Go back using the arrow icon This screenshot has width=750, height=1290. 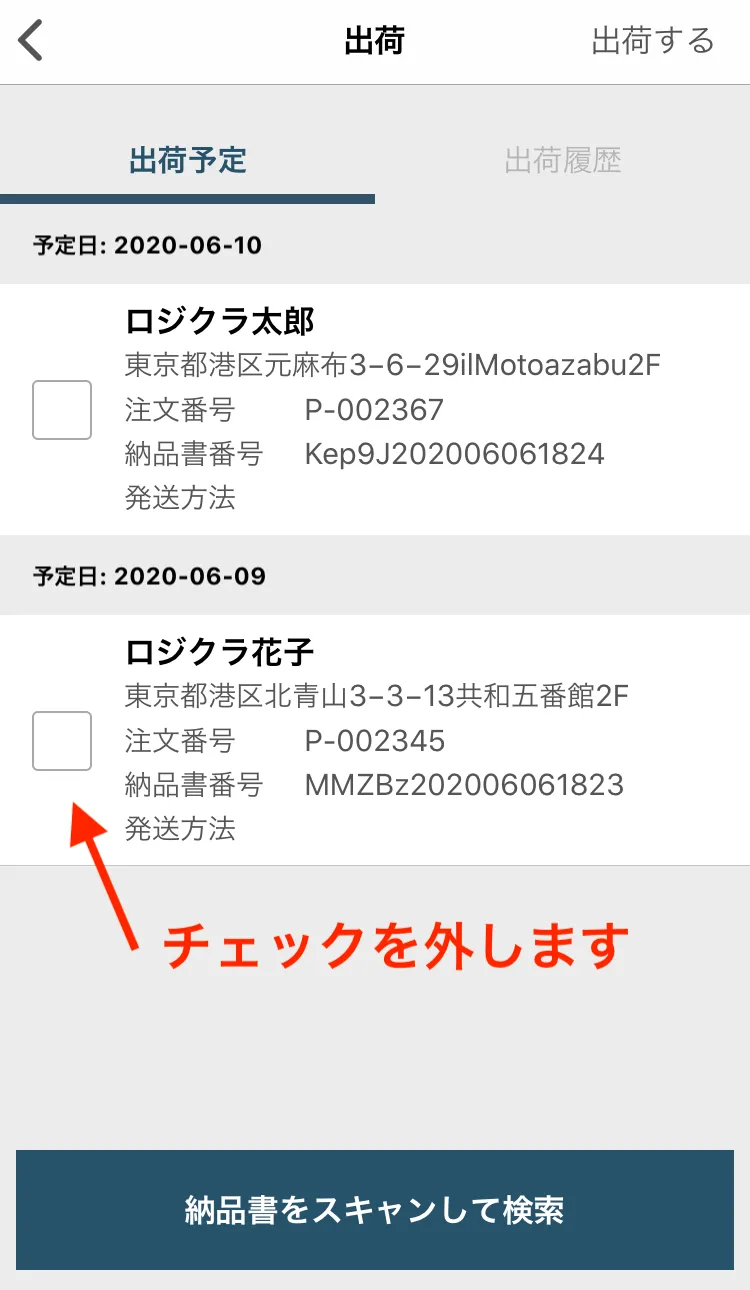(32, 42)
